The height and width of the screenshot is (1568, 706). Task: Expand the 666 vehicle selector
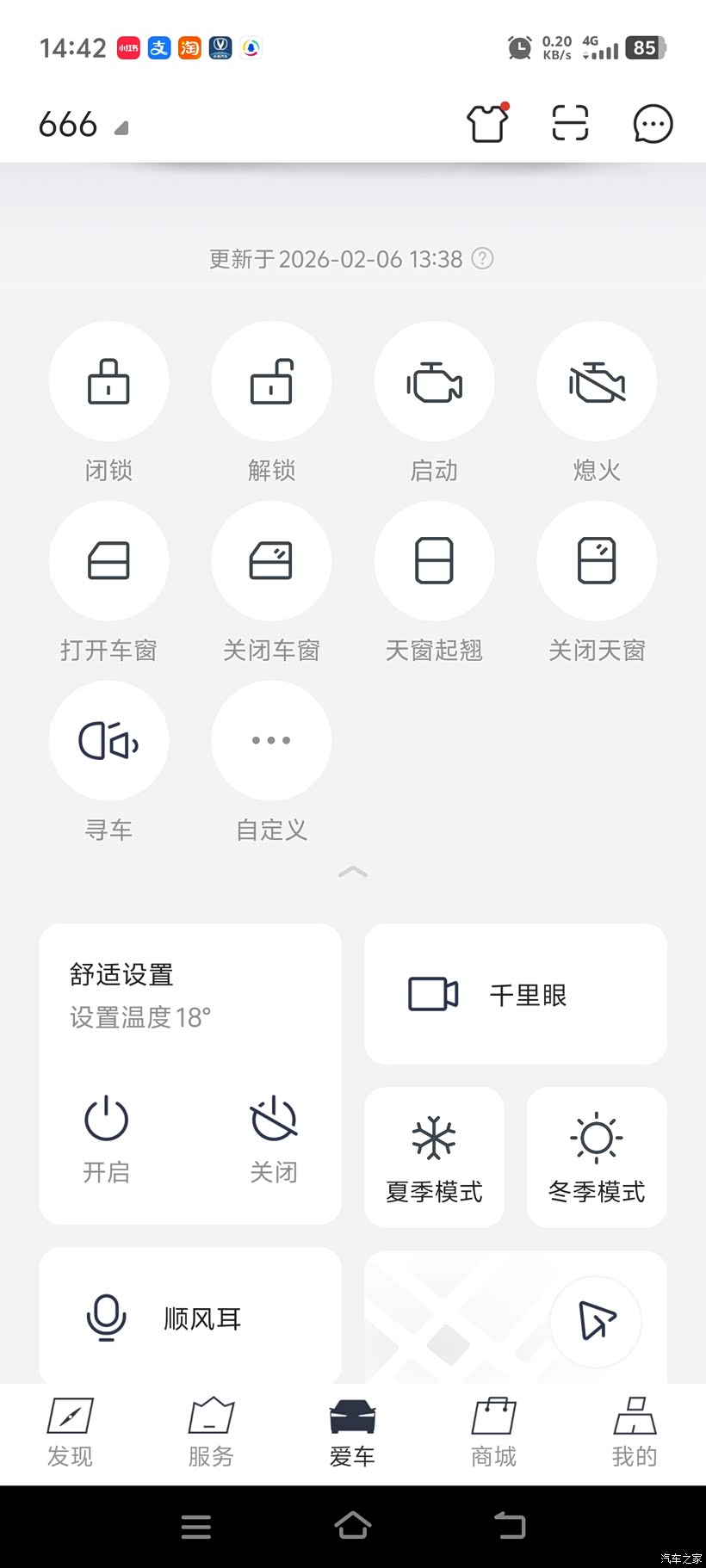point(84,126)
